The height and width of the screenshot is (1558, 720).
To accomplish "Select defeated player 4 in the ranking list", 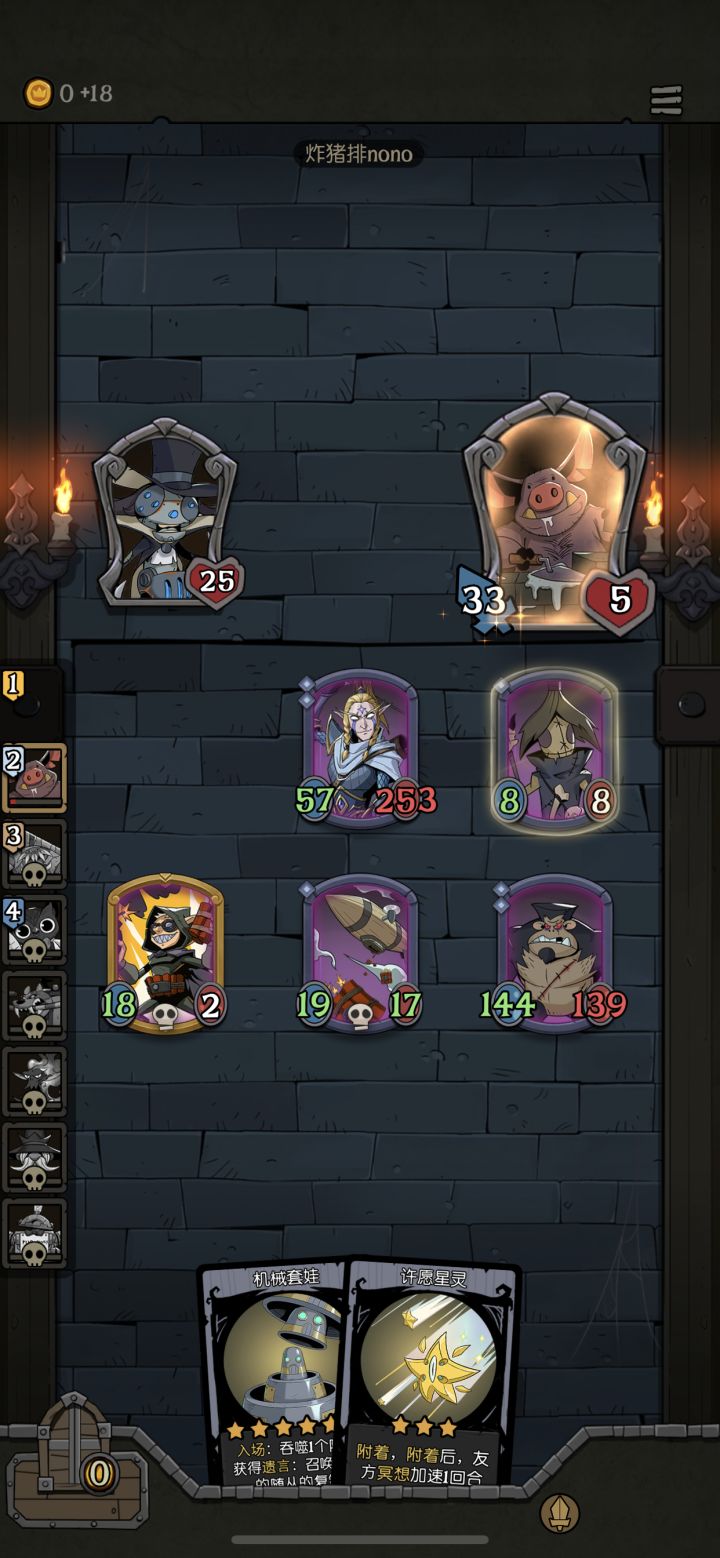I will coord(34,929).
